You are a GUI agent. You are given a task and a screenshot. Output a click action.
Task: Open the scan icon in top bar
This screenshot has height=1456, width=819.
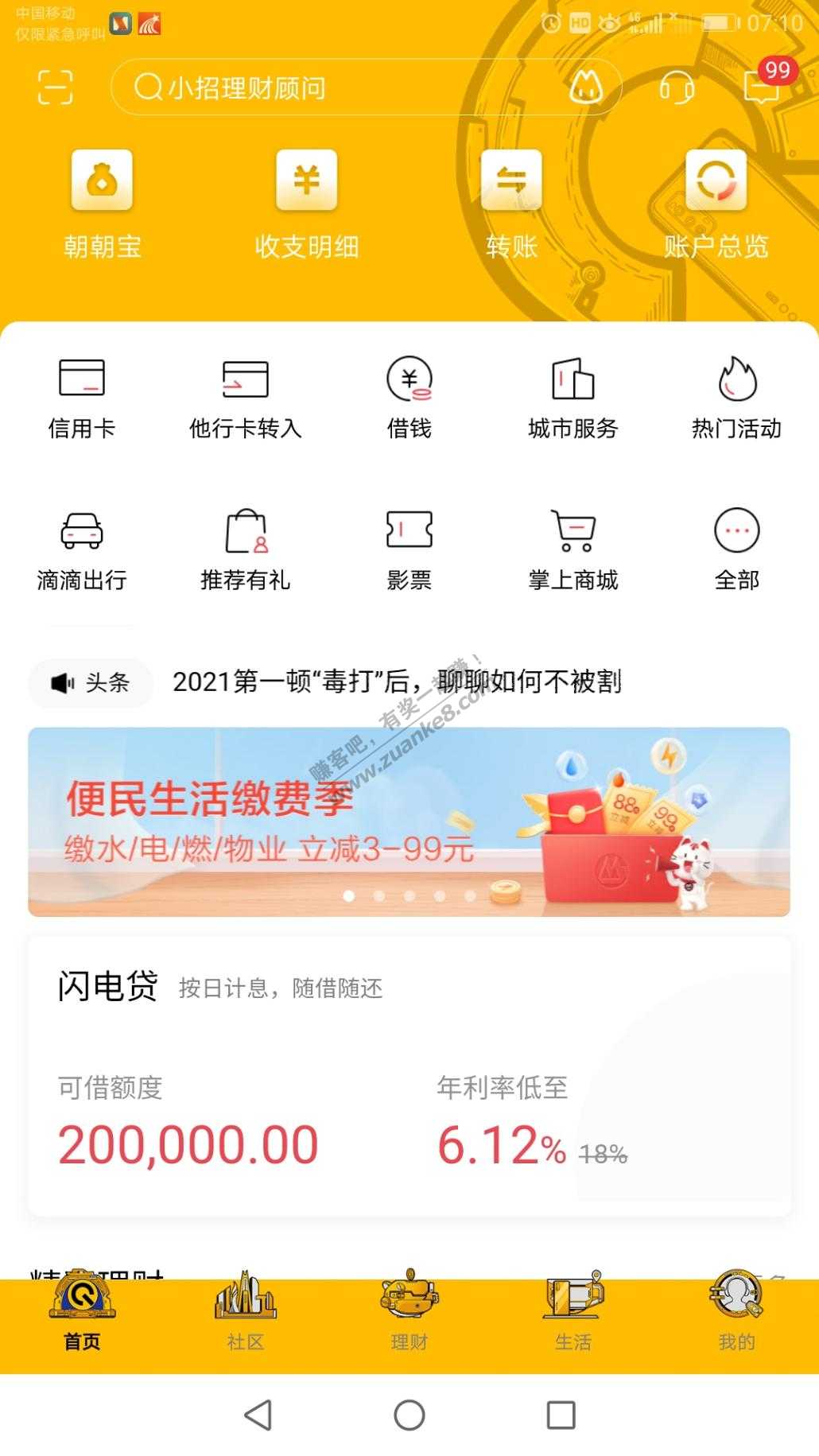tap(55, 87)
